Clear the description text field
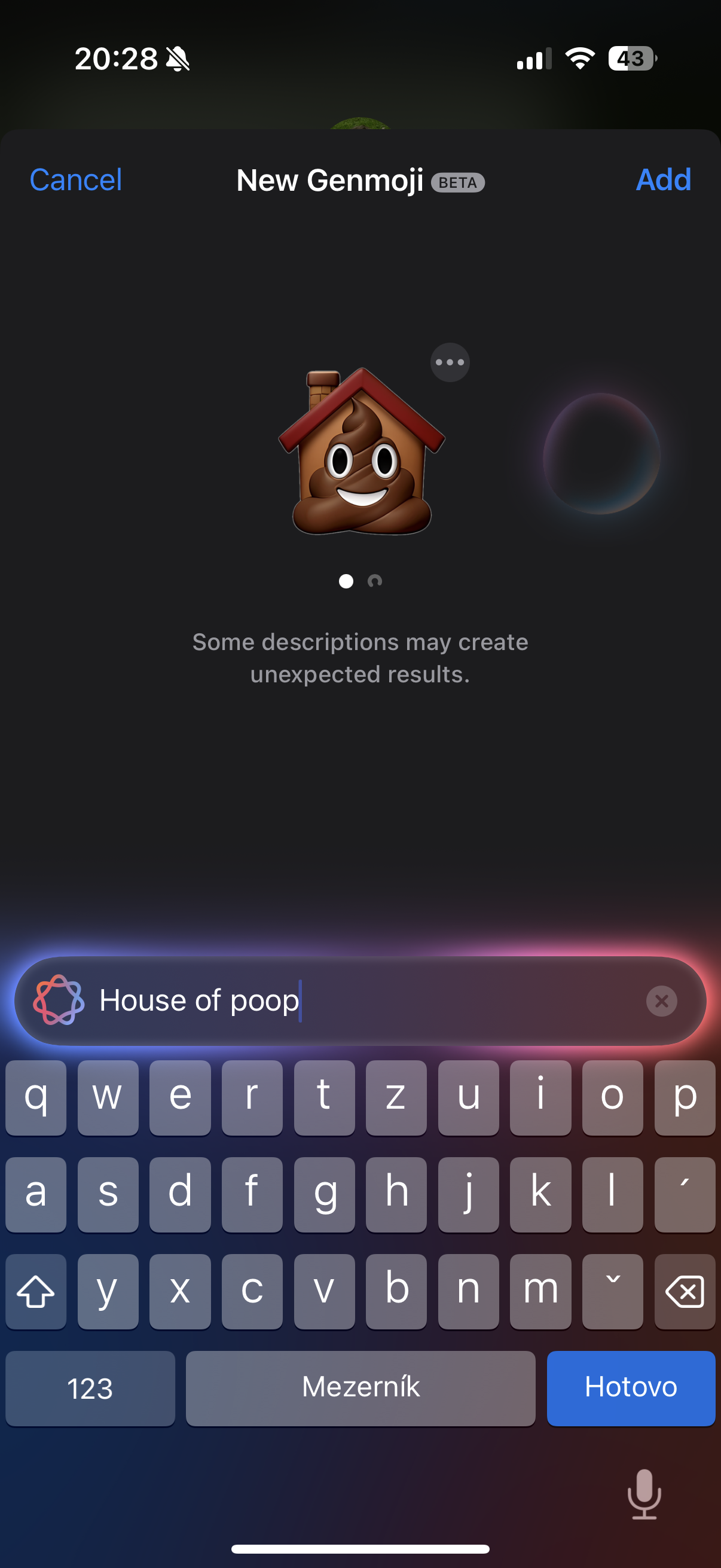 point(661,1001)
